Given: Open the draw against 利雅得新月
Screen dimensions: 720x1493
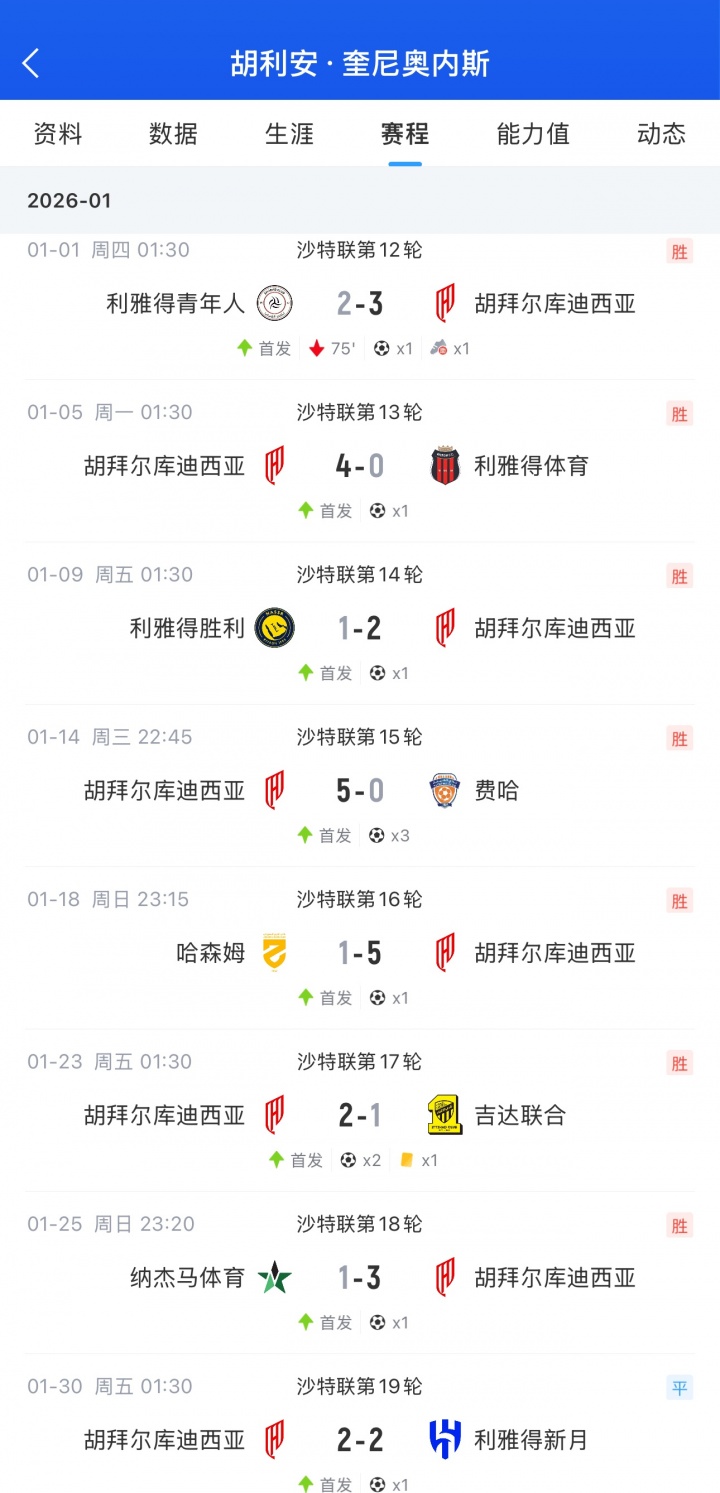Looking at the screenshot, I should [x=360, y=1440].
